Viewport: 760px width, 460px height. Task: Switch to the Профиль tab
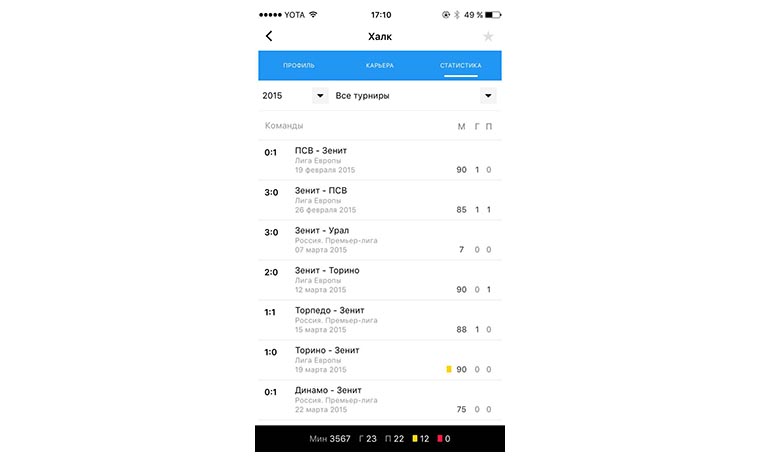[x=299, y=65]
